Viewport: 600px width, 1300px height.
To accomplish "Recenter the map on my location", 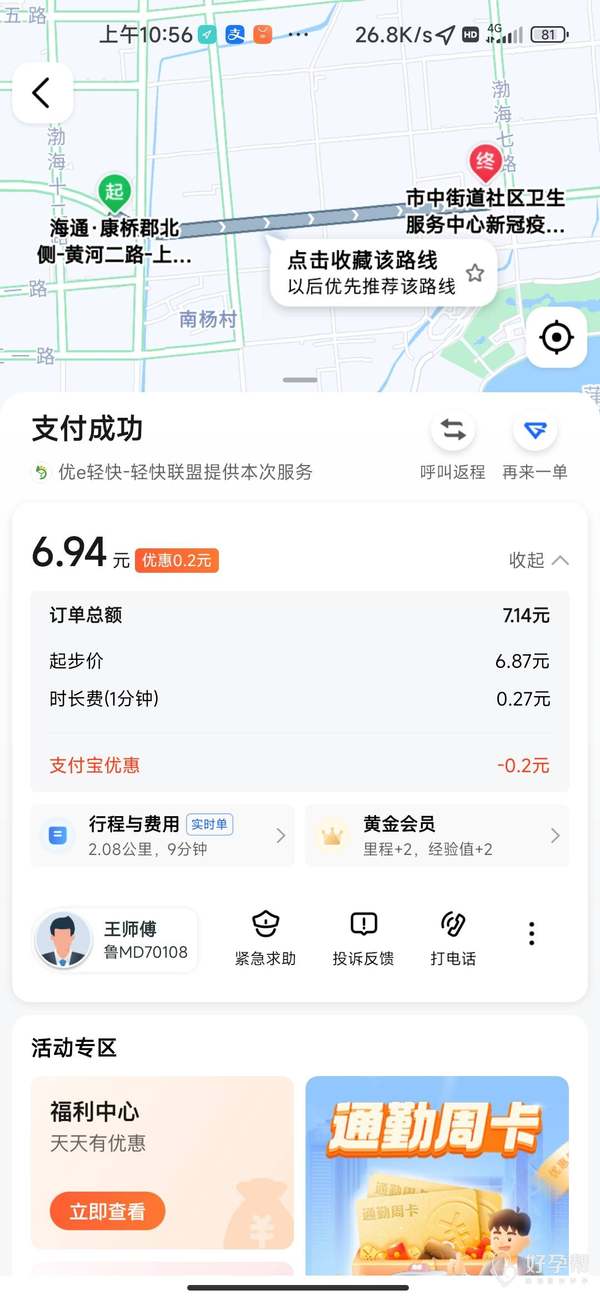I will [x=556, y=338].
